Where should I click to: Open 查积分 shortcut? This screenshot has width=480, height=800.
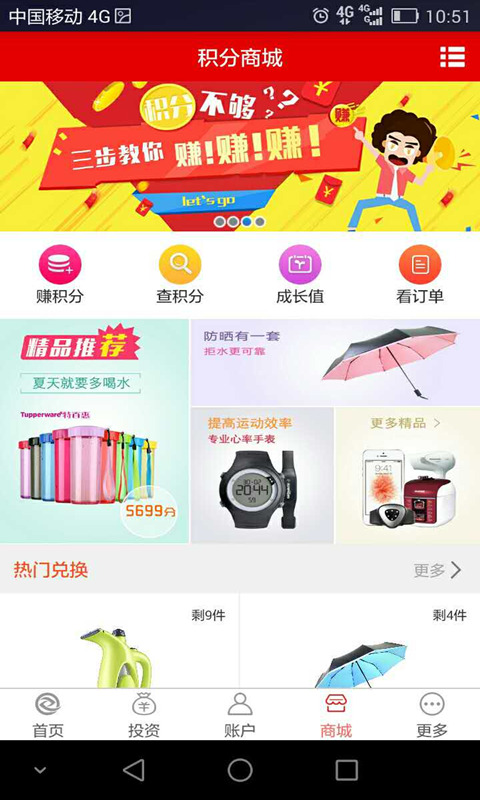pos(180,274)
